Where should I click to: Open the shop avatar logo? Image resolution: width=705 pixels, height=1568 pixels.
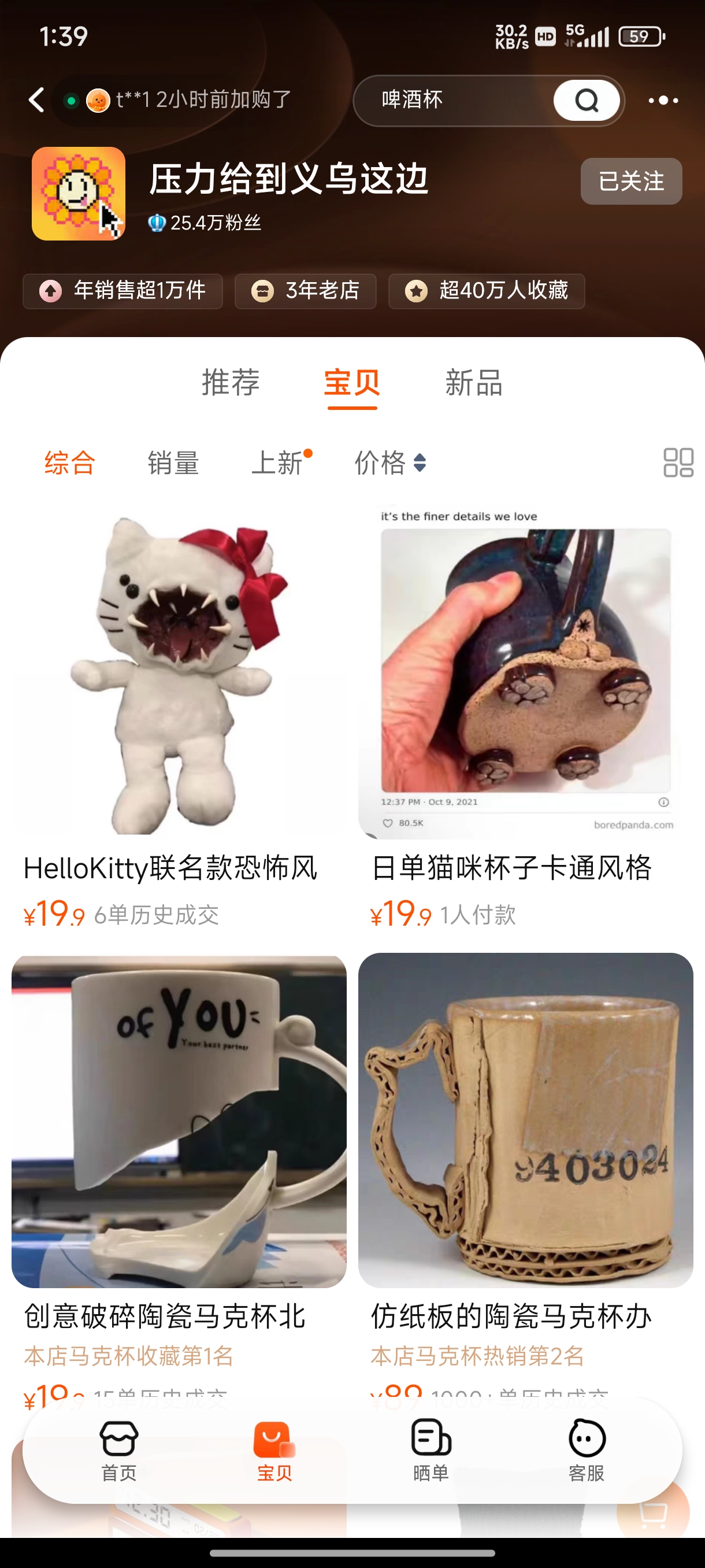coord(79,194)
